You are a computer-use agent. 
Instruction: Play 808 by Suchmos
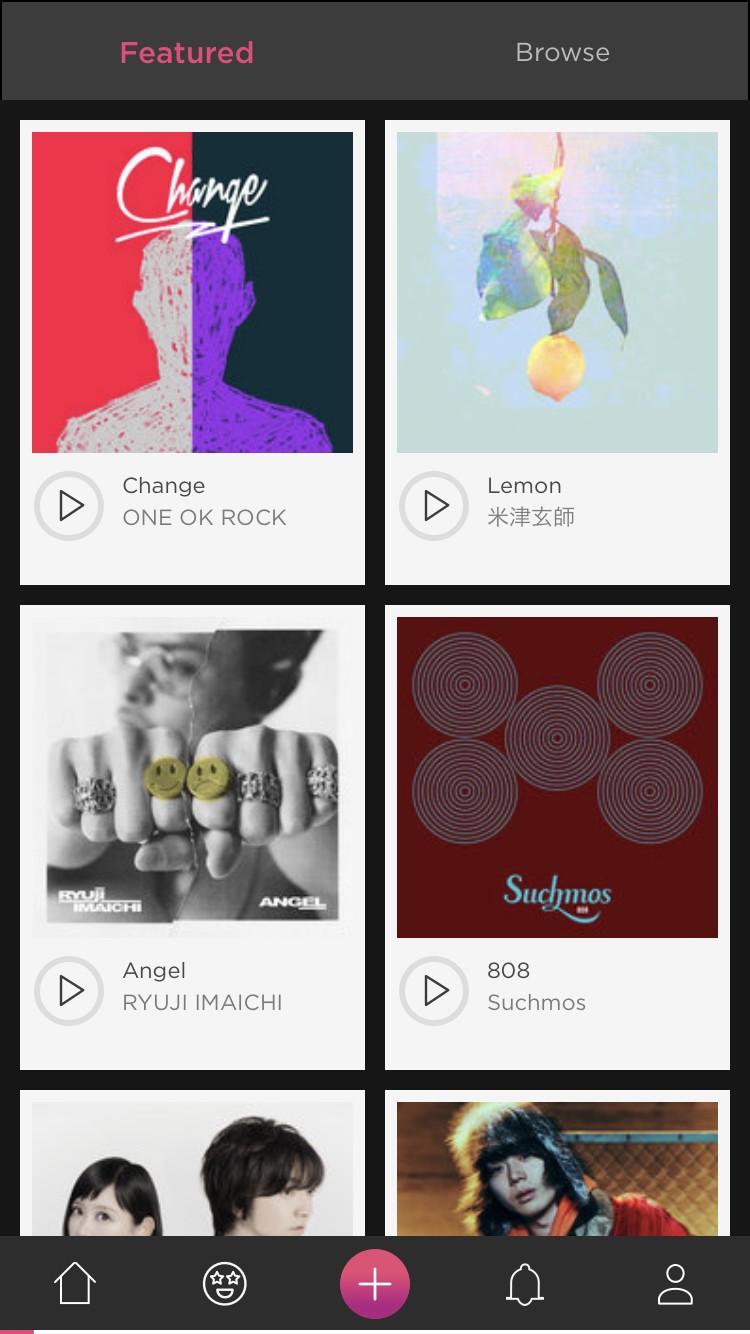coord(434,991)
